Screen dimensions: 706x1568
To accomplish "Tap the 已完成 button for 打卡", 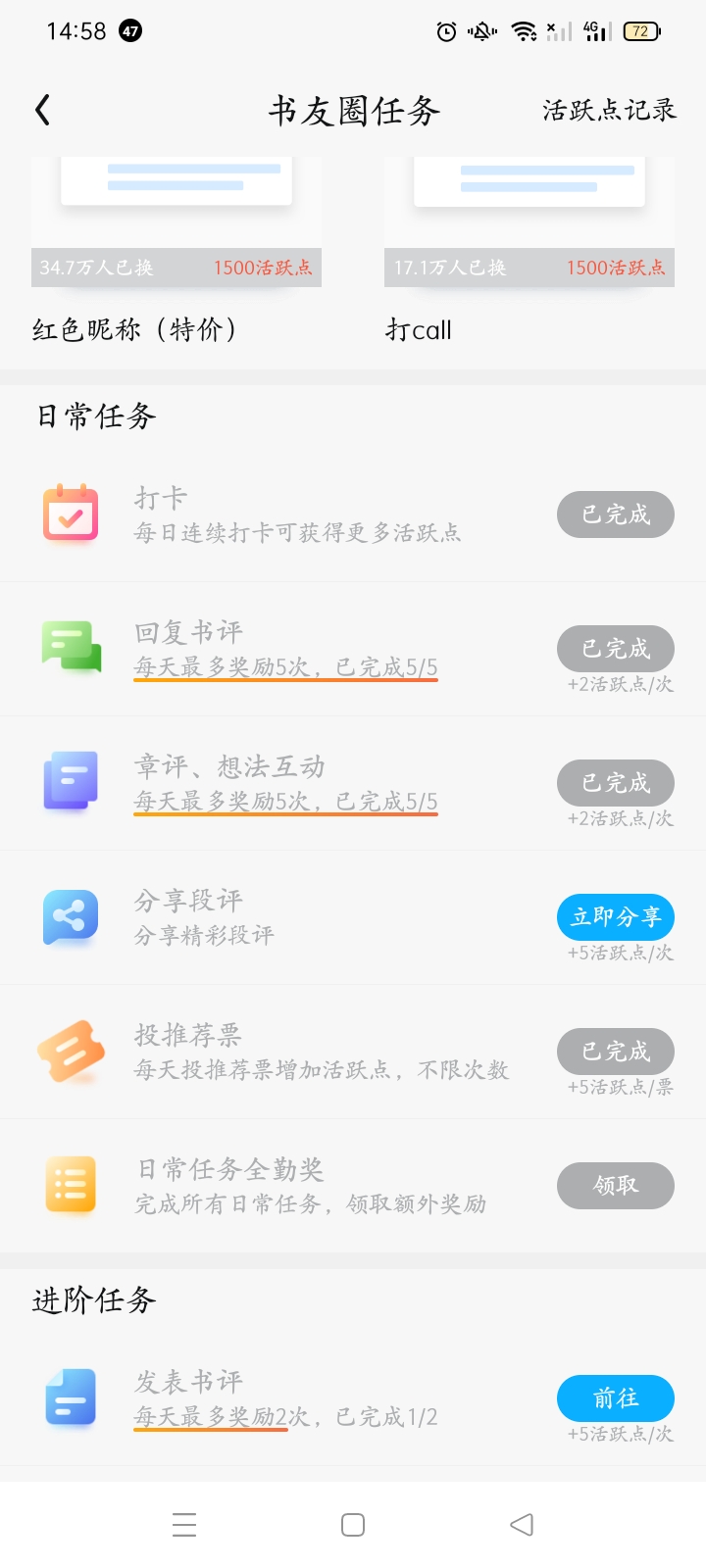I will (x=616, y=514).
